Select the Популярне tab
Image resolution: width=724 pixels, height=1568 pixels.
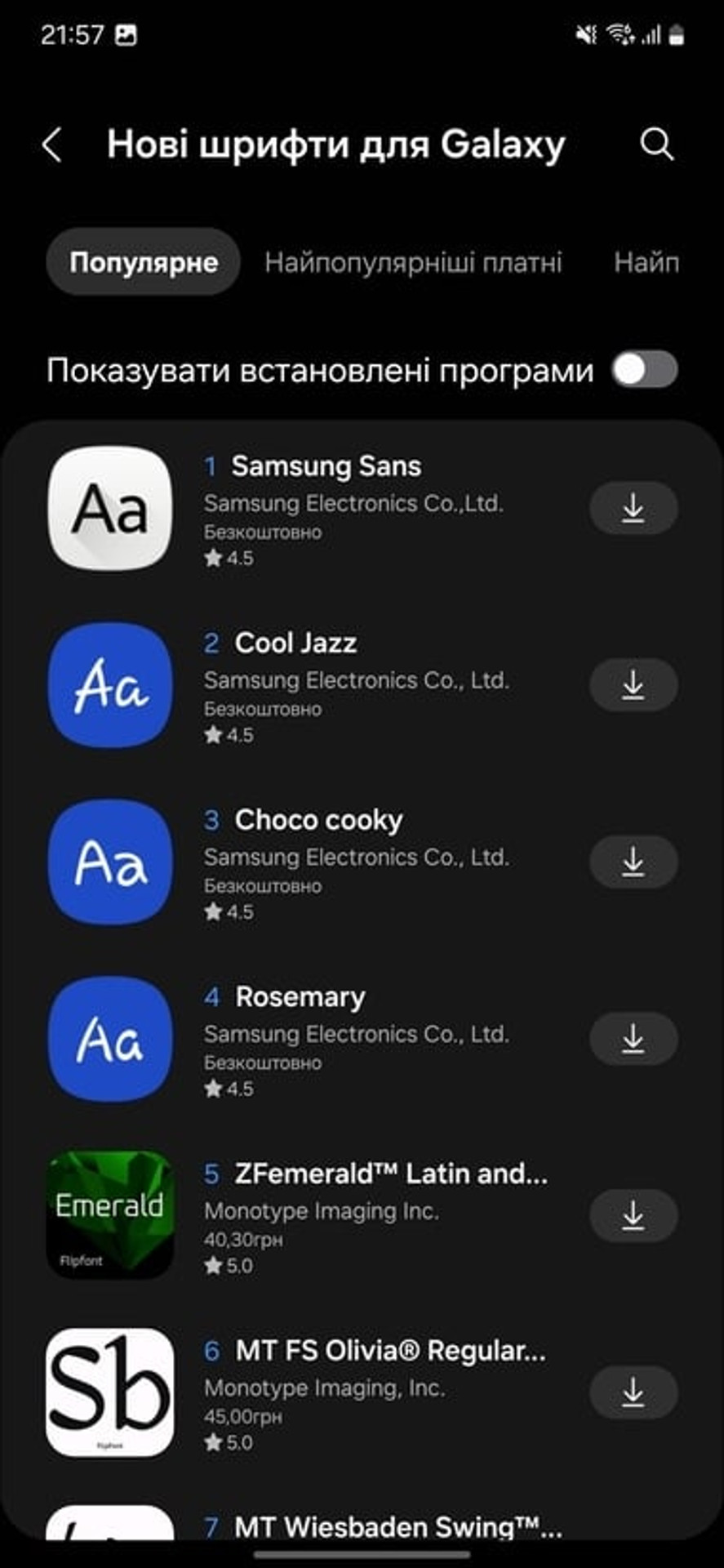click(144, 262)
